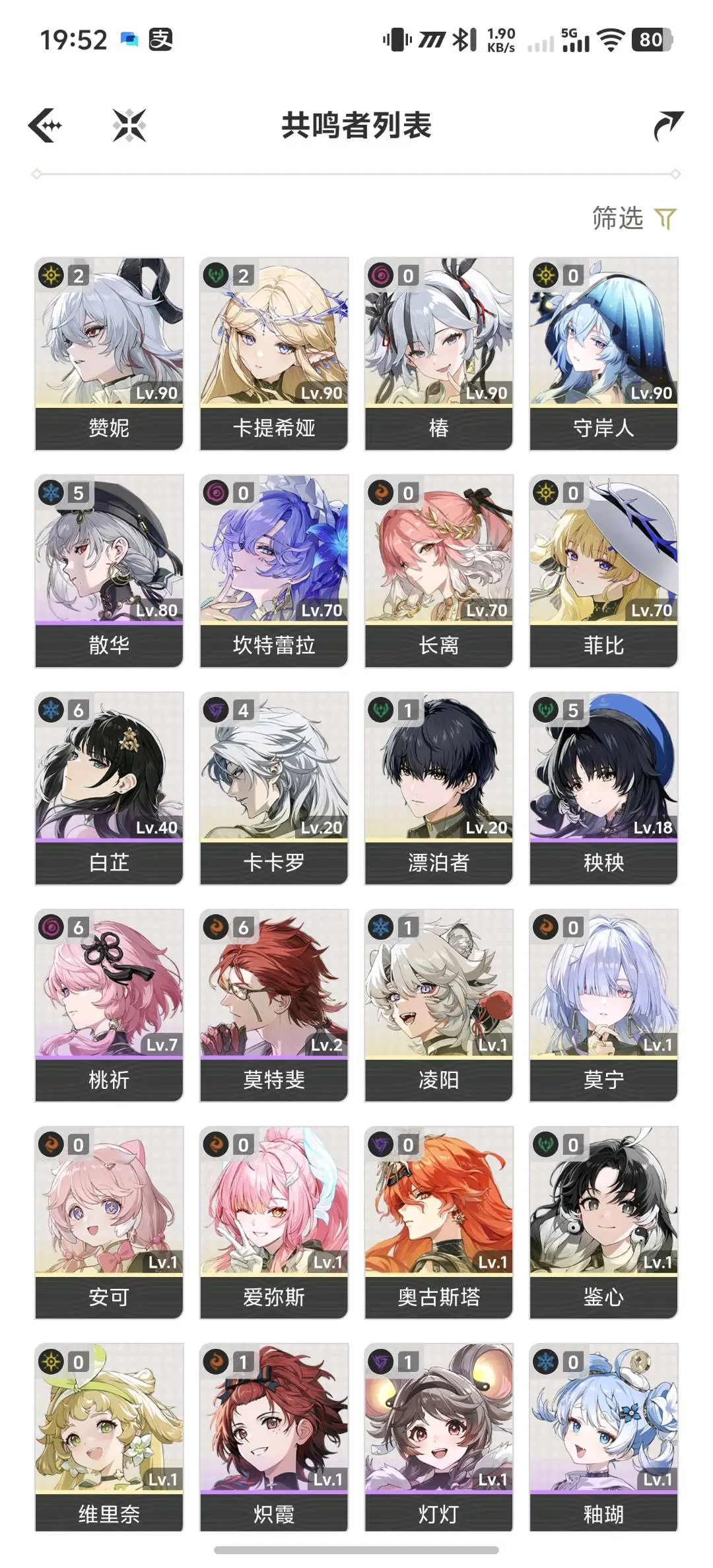This screenshot has width=713, height=1568.
Task: Open the 秧秧 card
Action: (x=603, y=787)
